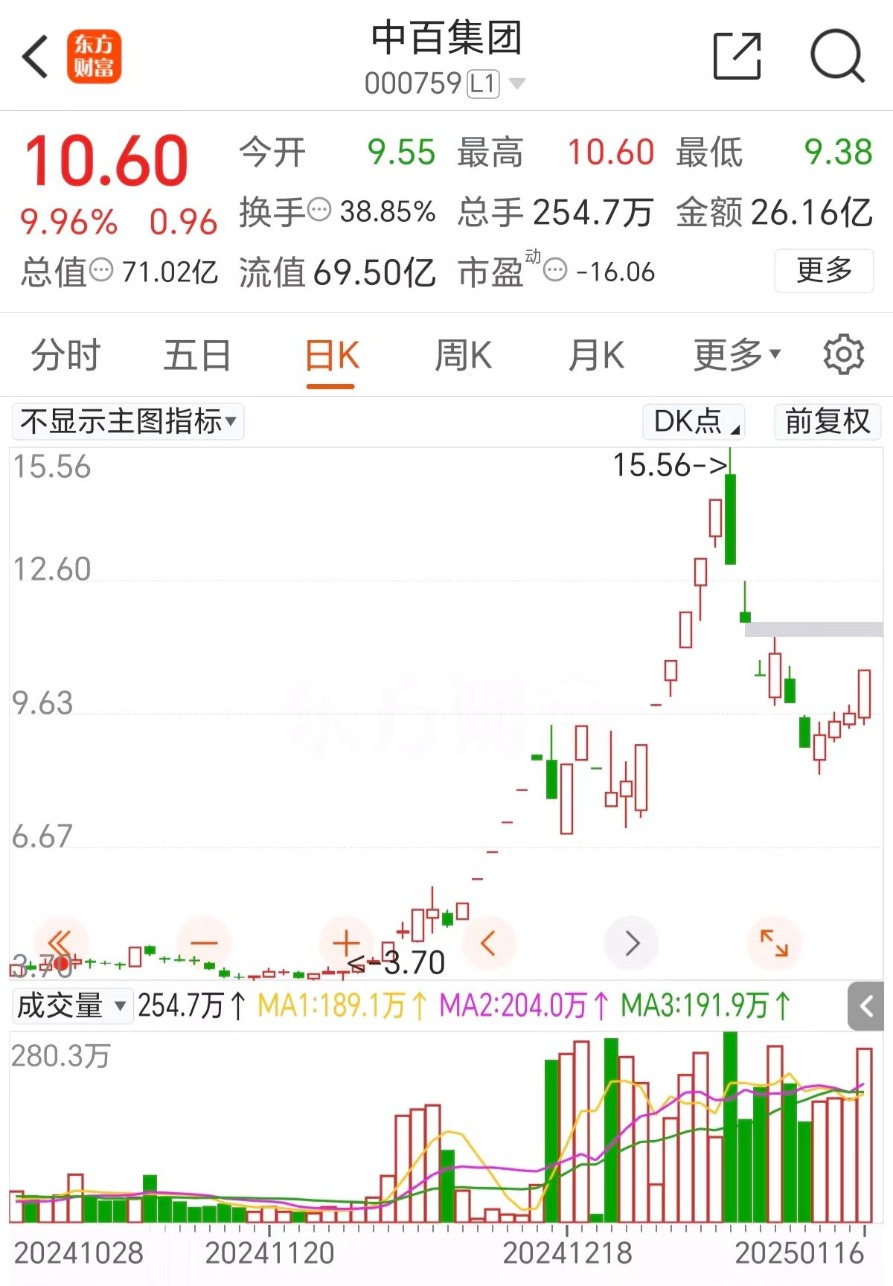
Task: Switch to the 分时 tab
Action: point(66,355)
